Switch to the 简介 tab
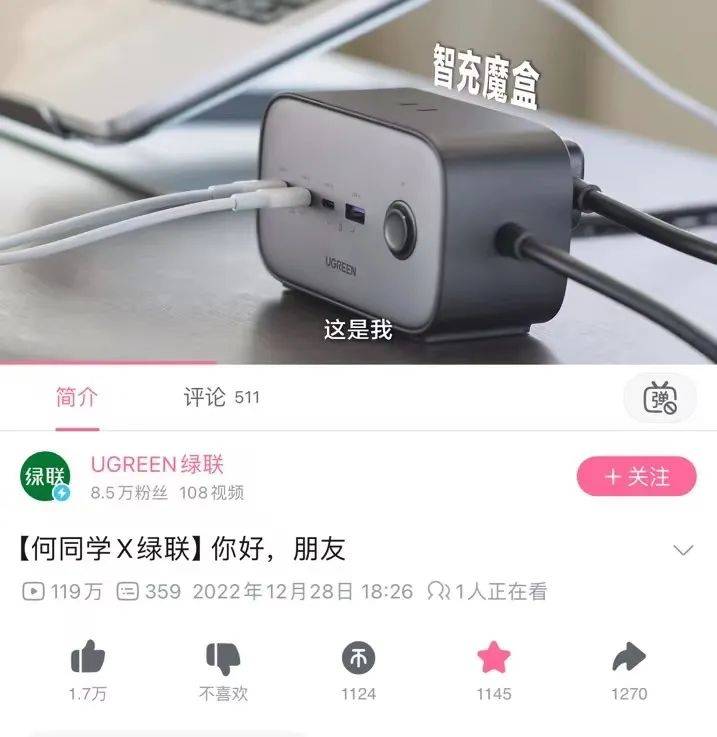The height and width of the screenshot is (737, 717). pos(77,397)
